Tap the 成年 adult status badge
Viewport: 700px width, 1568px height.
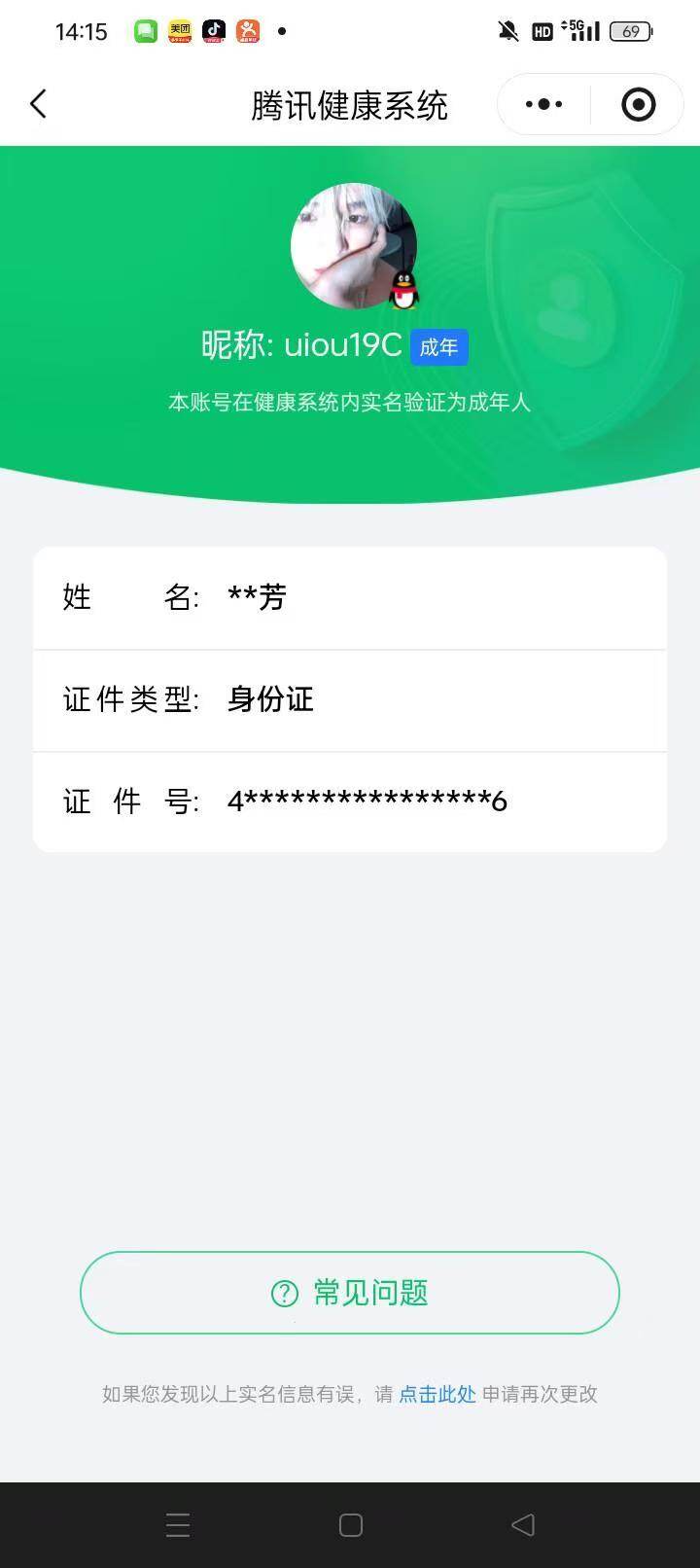pos(438,346)
